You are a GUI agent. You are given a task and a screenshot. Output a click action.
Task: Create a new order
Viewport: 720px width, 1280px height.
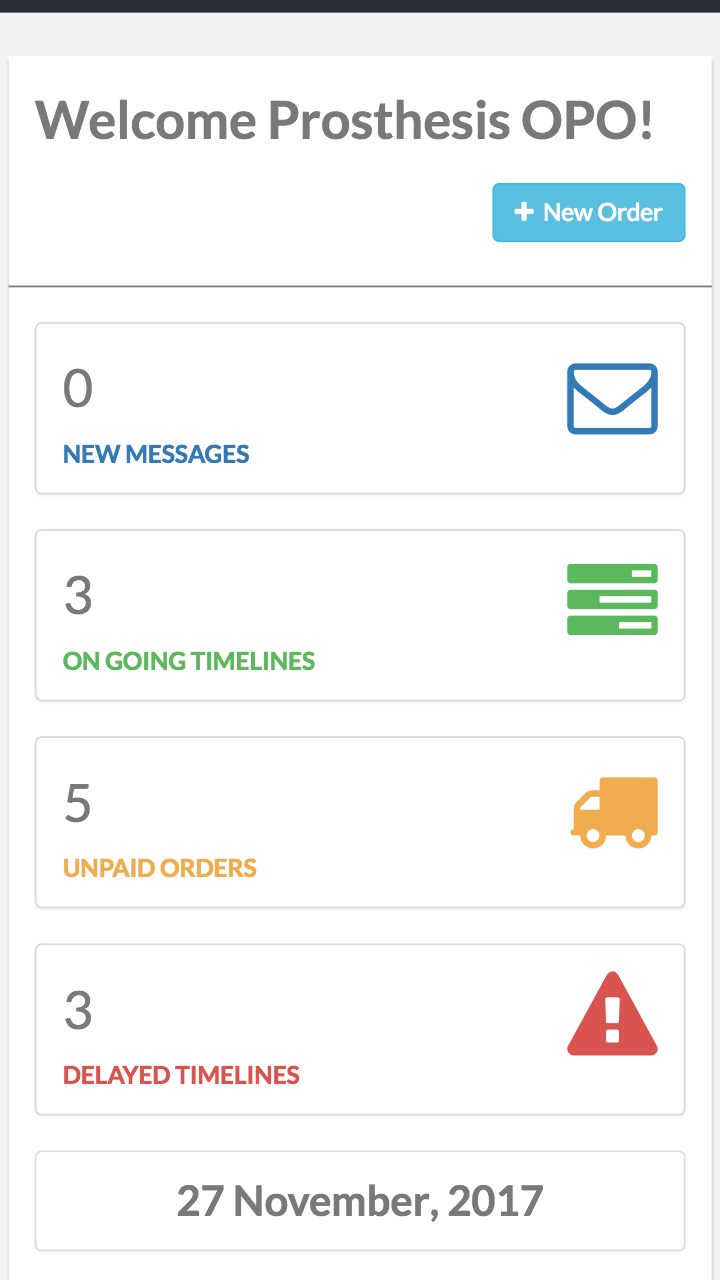tap(588, 212)
